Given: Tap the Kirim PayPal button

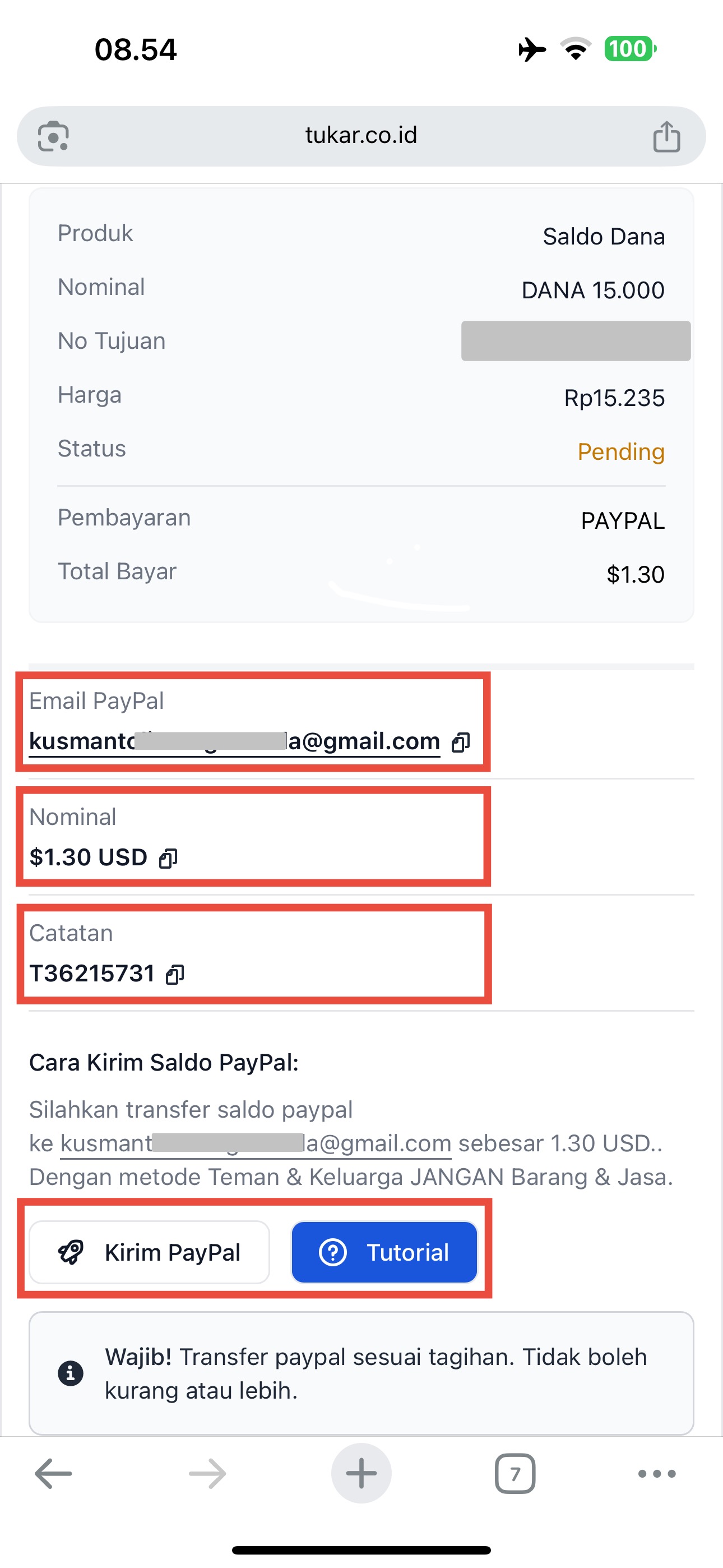Looking at the screenshot, I should [150, 1252].
